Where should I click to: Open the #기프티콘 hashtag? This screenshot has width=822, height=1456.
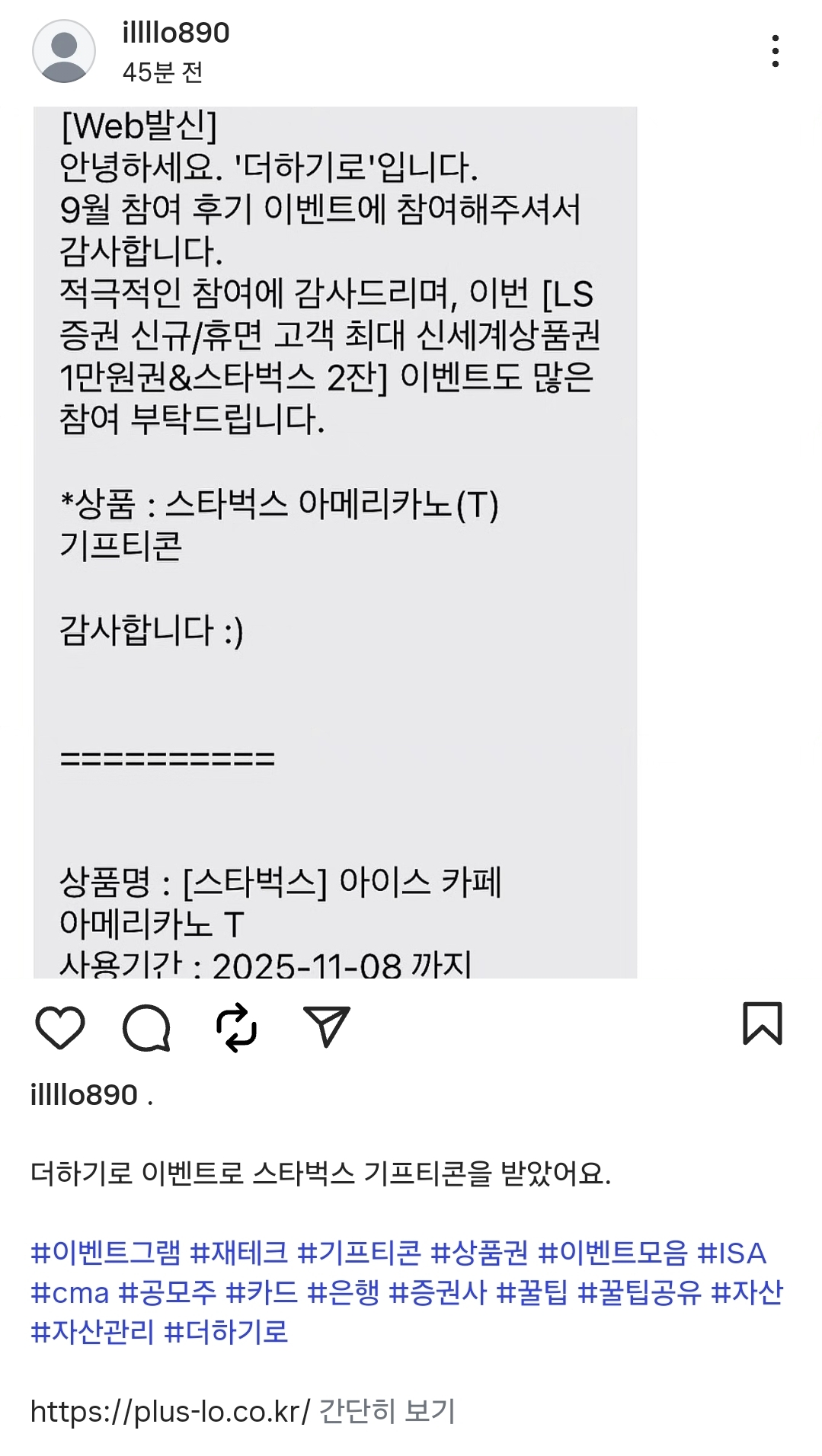359,1253
